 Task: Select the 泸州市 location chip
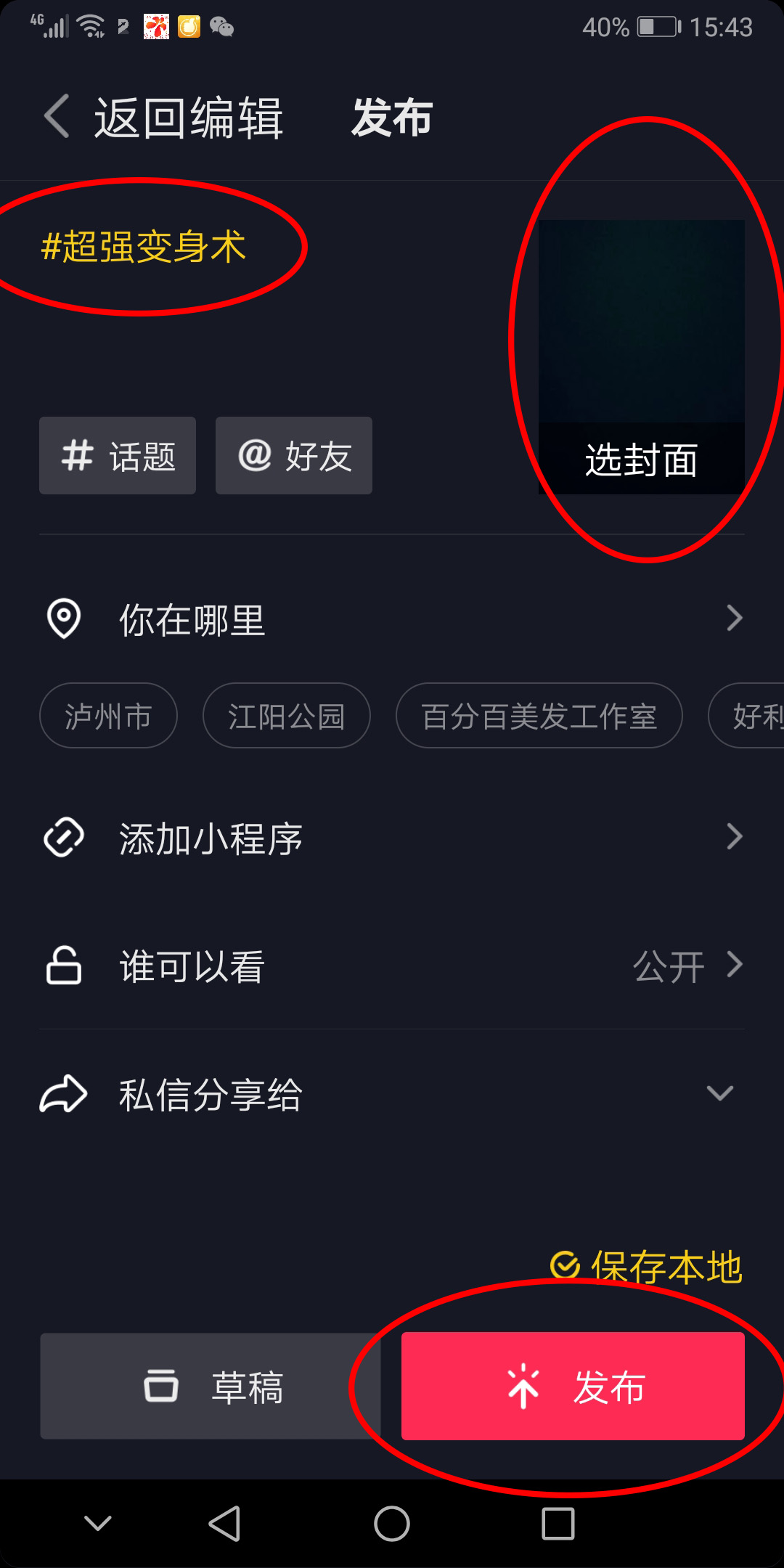pyautogui.click(x=107, y=716)
